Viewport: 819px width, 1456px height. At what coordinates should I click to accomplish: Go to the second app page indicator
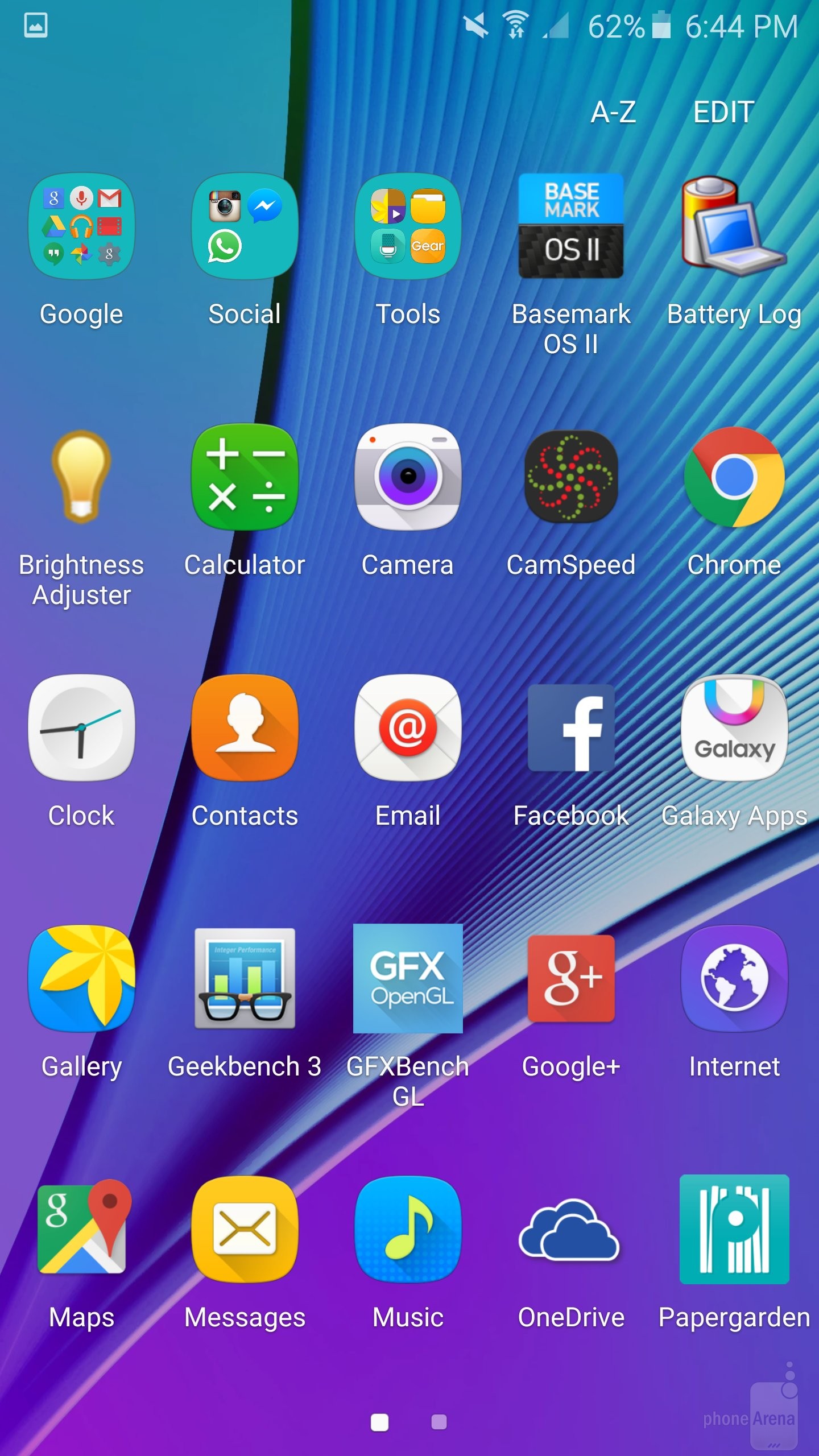[x=439, y=1422]
